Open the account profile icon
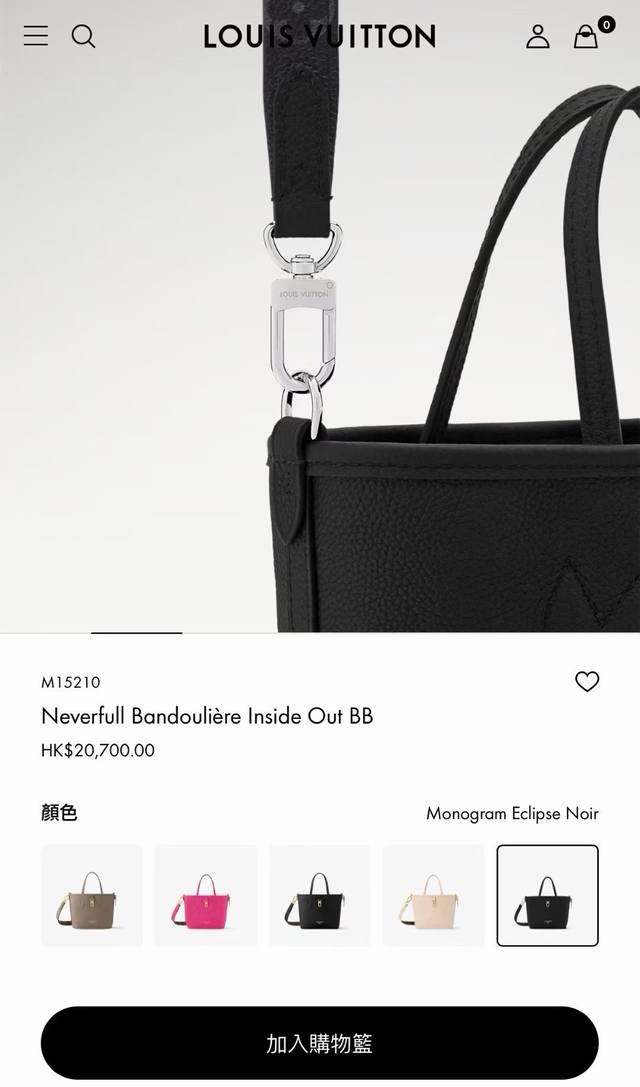This screenshot has width=640, height=1087. [x=538, y=37]
